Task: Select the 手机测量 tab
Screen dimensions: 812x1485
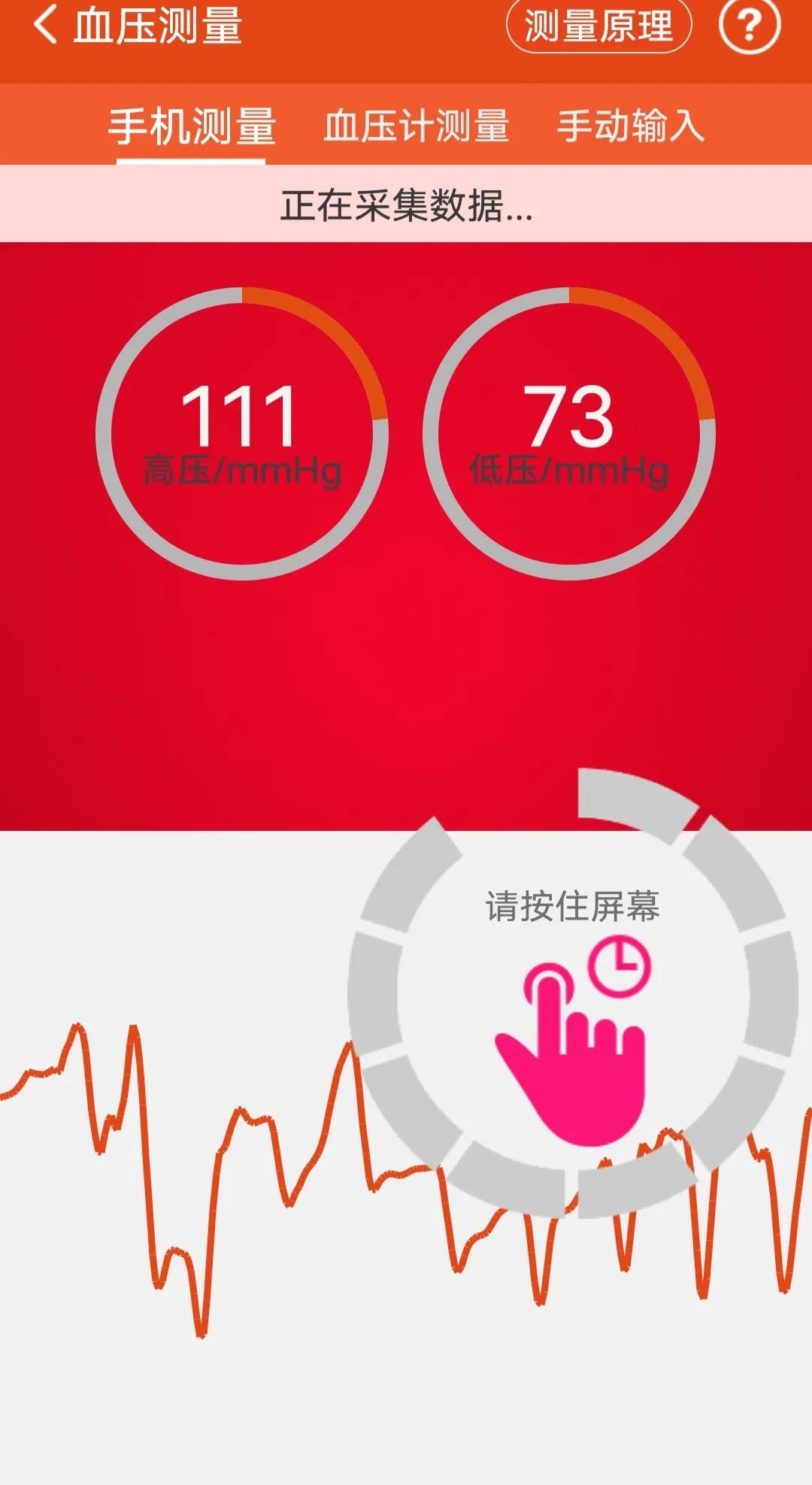Action: [x=191, y=126]
